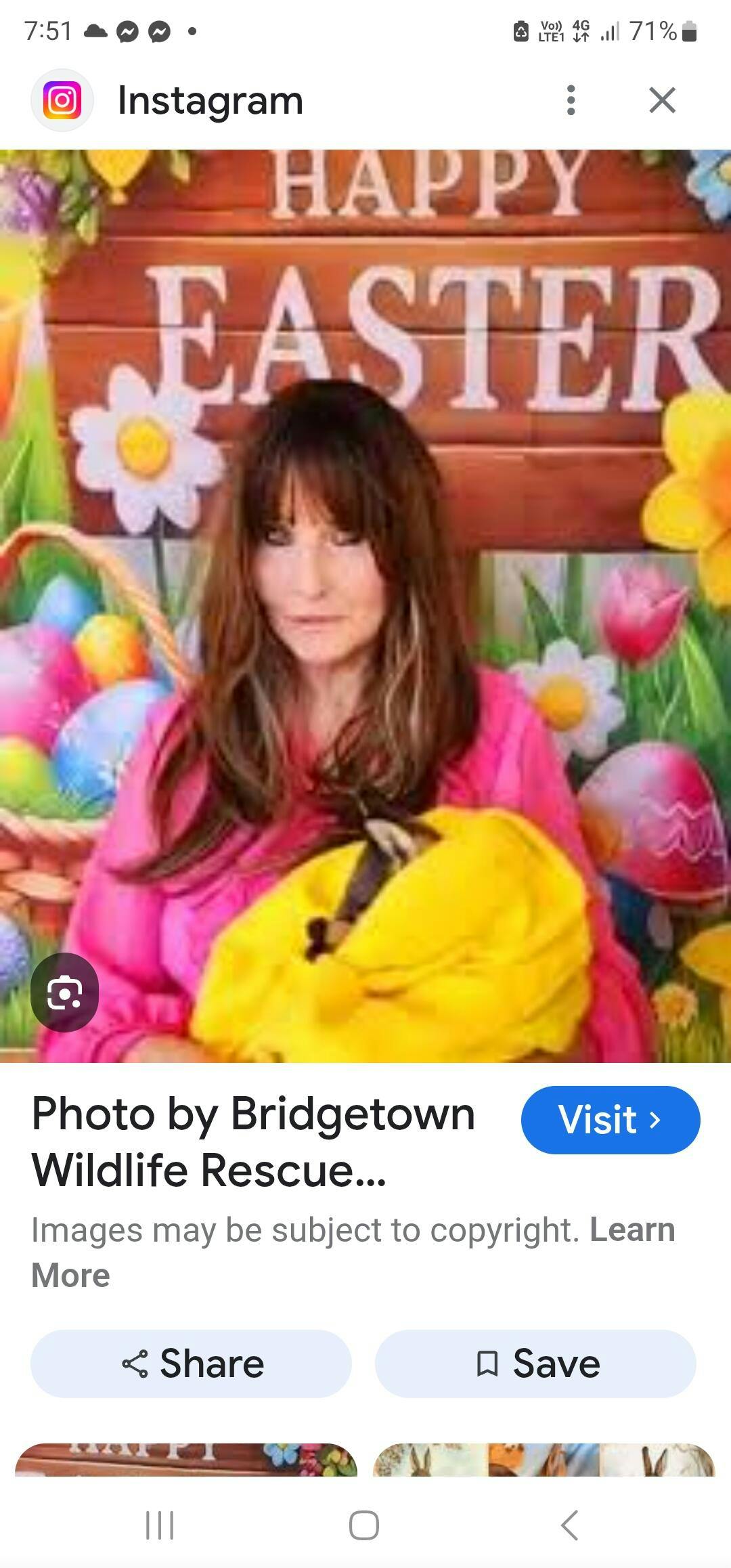Tap Visit to open the source page
731x1568 pixels.
[x=610, y=1120]
